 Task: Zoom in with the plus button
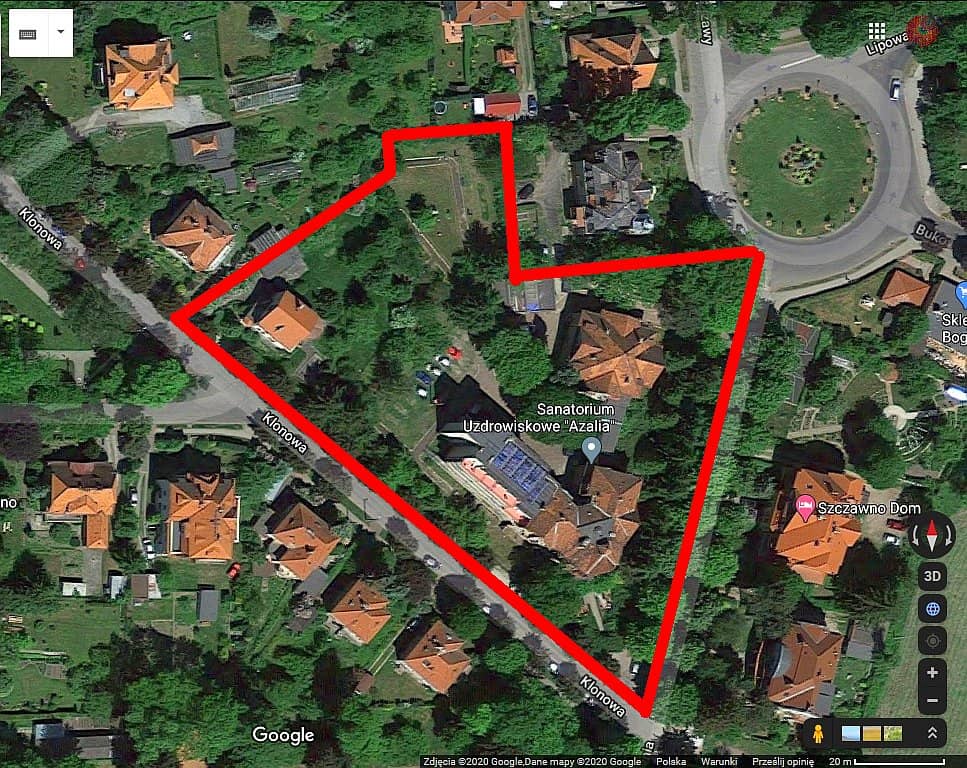tap(932, 672)
